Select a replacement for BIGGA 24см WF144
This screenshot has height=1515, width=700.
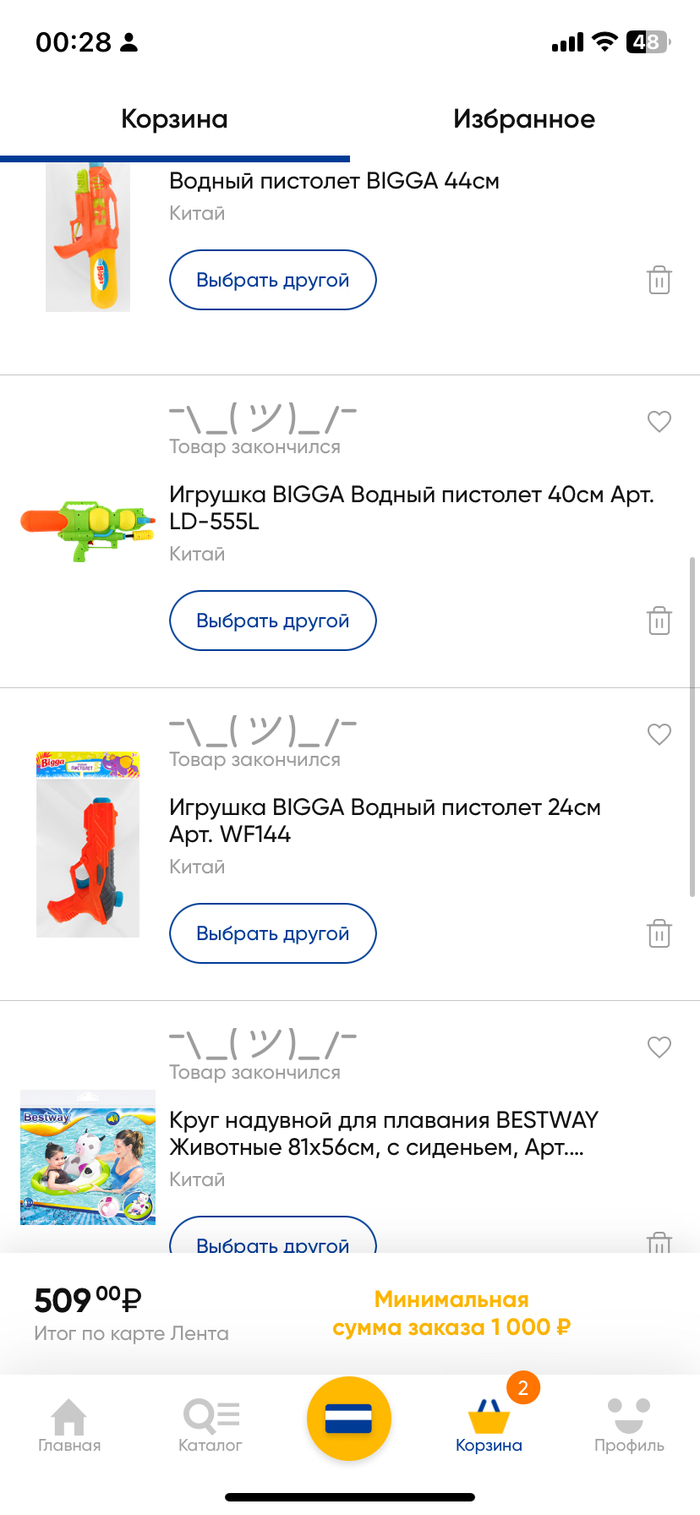pos(272,933)
